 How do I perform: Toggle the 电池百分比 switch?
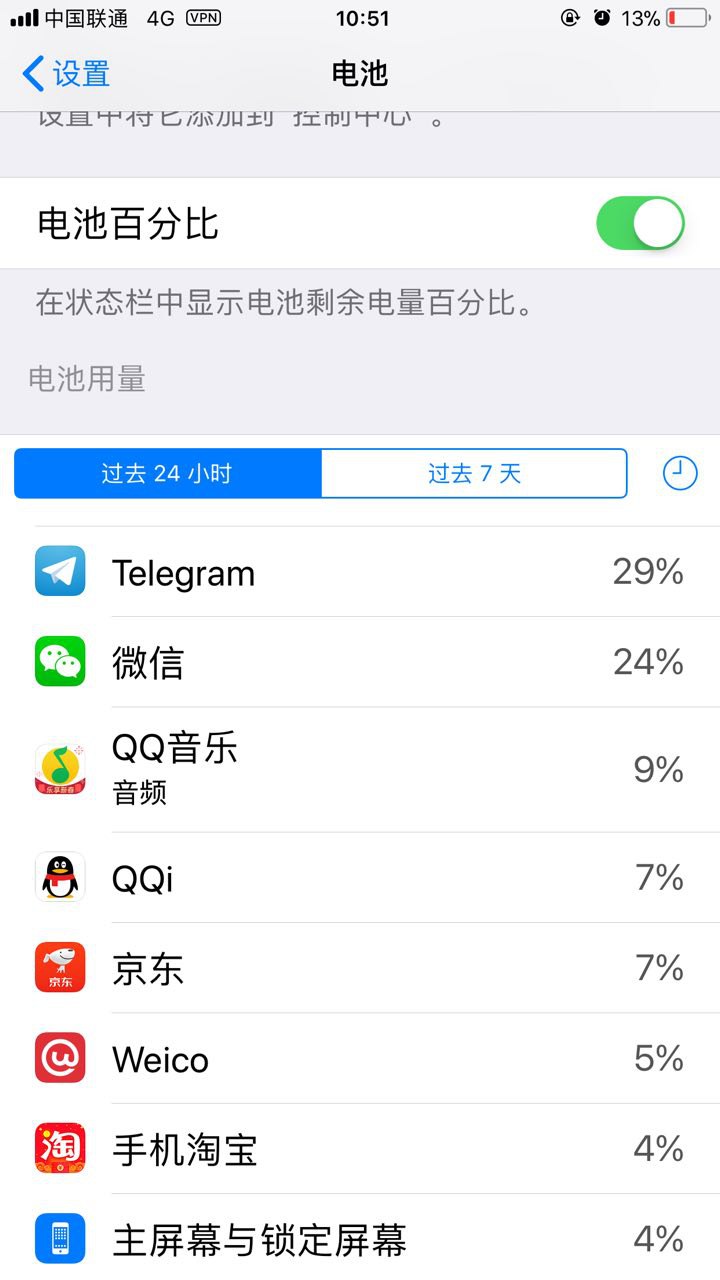640,223
